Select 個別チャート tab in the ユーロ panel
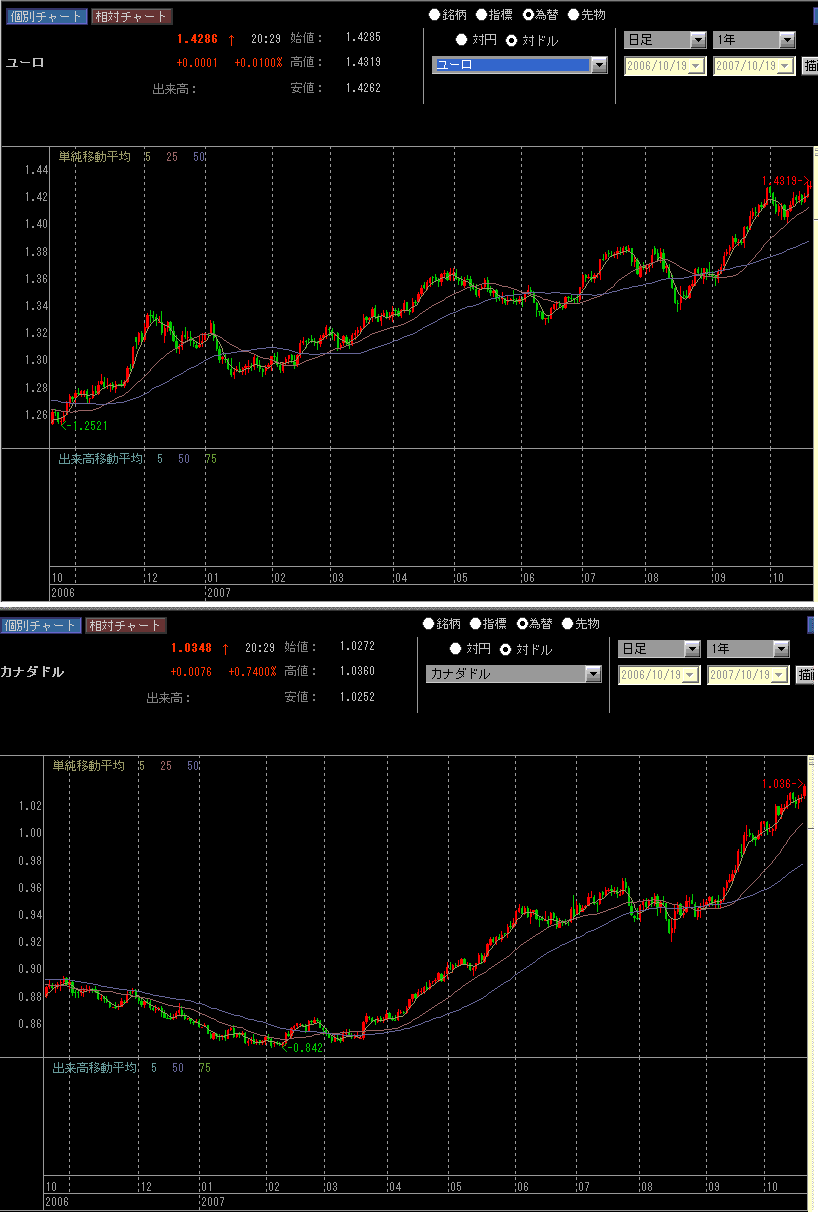820x1213 pixels. [45, 16]
